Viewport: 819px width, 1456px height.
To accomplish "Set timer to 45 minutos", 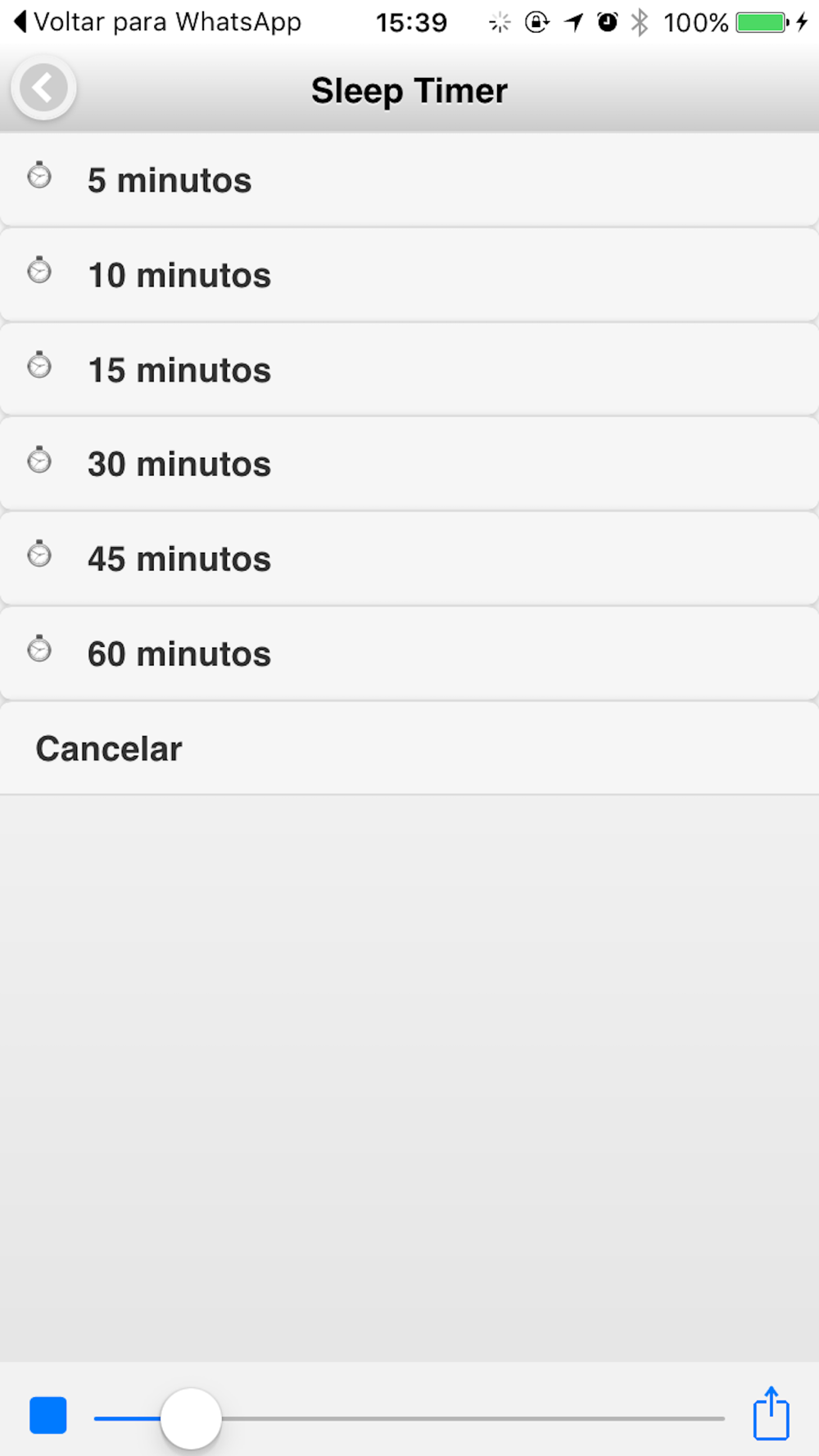I will [x=409, y=559].
